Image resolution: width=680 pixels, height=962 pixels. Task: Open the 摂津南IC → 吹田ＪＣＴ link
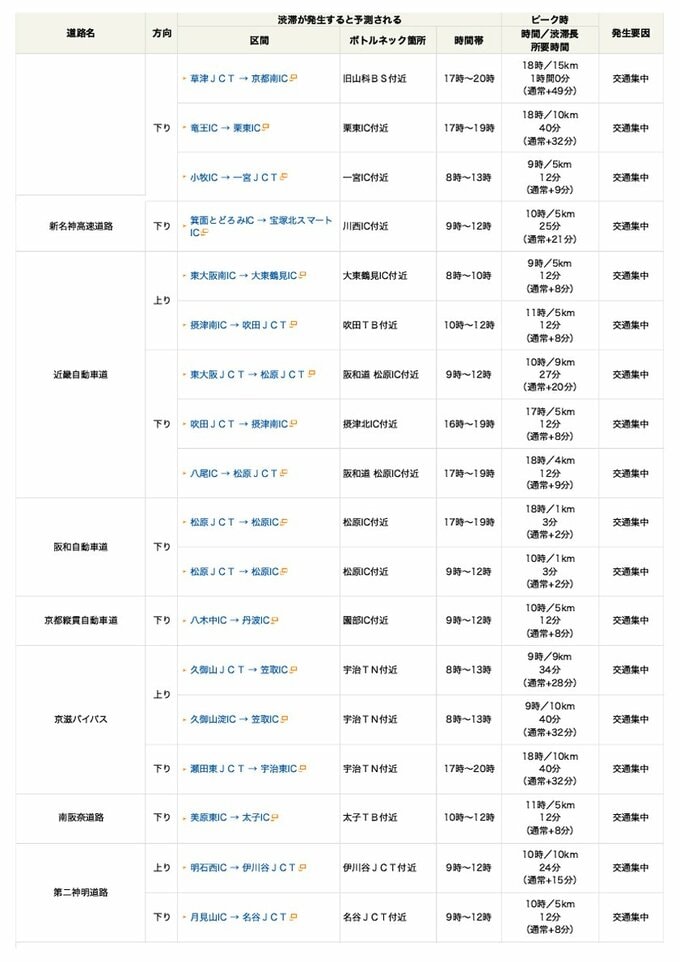coord(238,325)
